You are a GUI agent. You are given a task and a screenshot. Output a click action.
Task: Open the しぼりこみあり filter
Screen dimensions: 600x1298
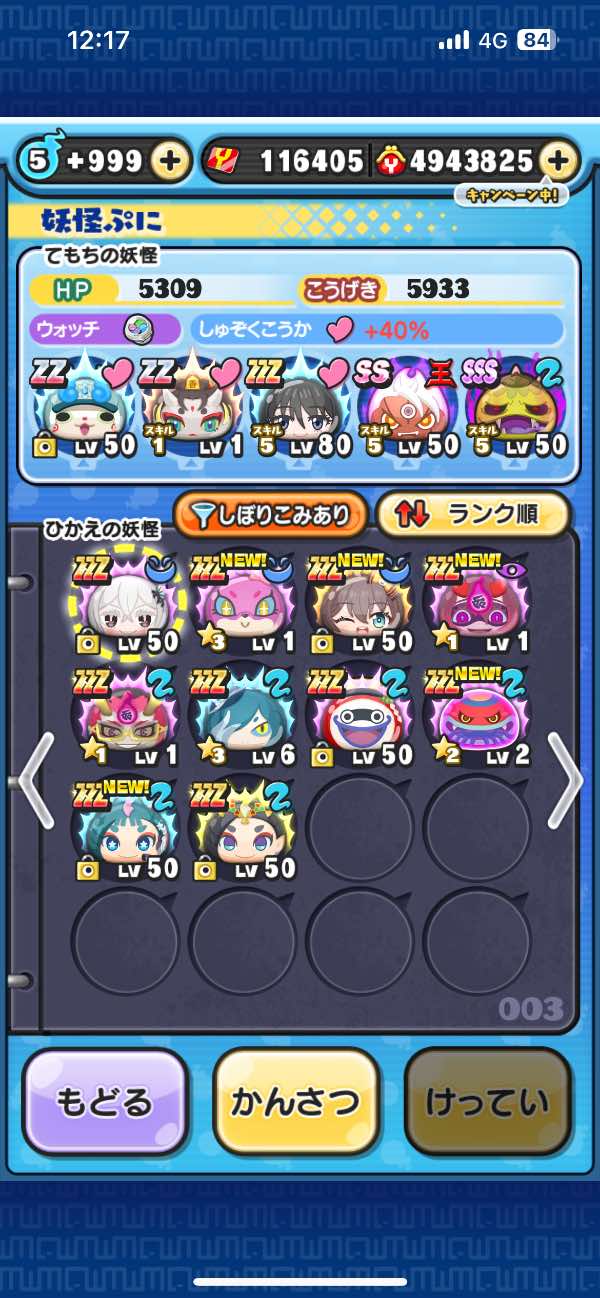coord(270,515)
